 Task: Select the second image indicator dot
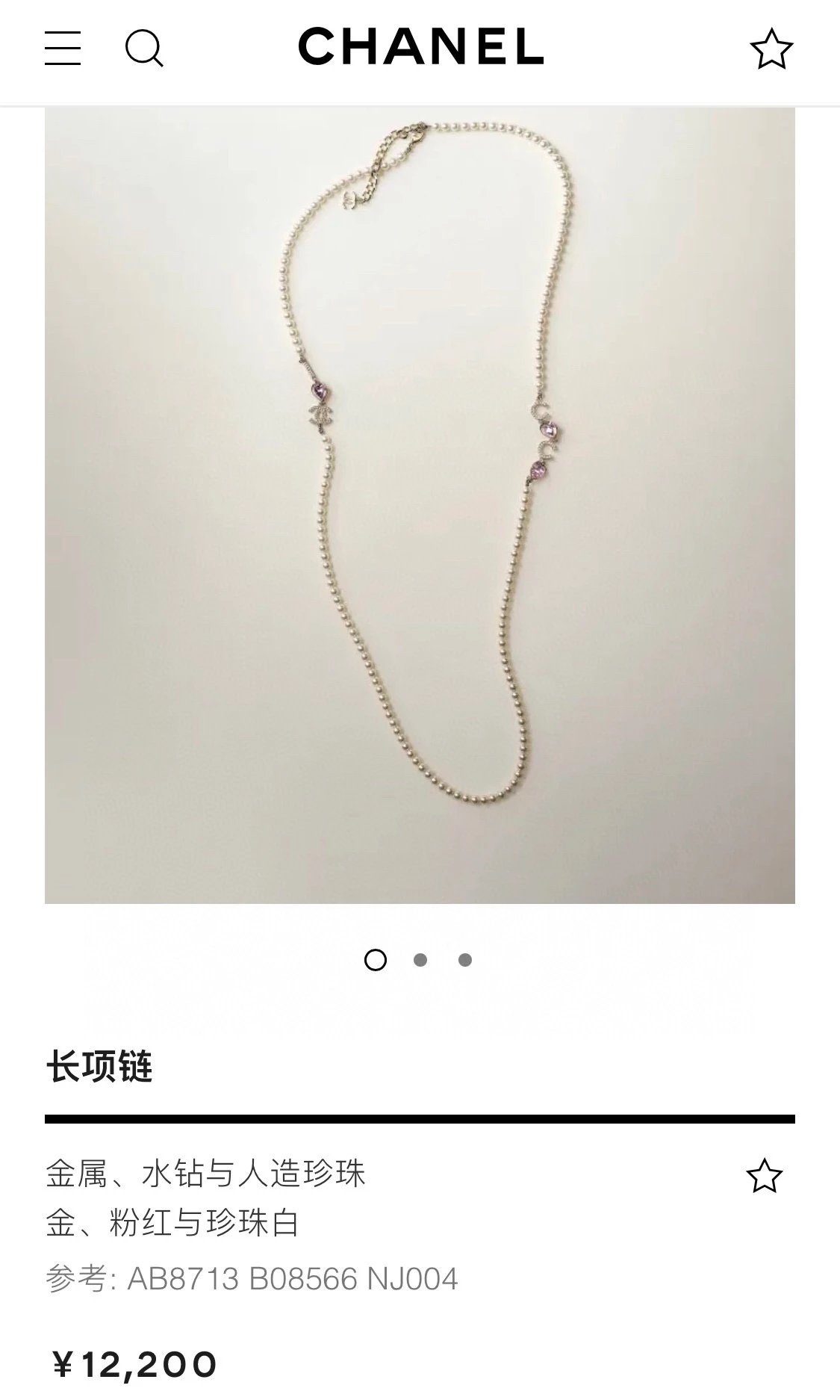click(420, 960)
